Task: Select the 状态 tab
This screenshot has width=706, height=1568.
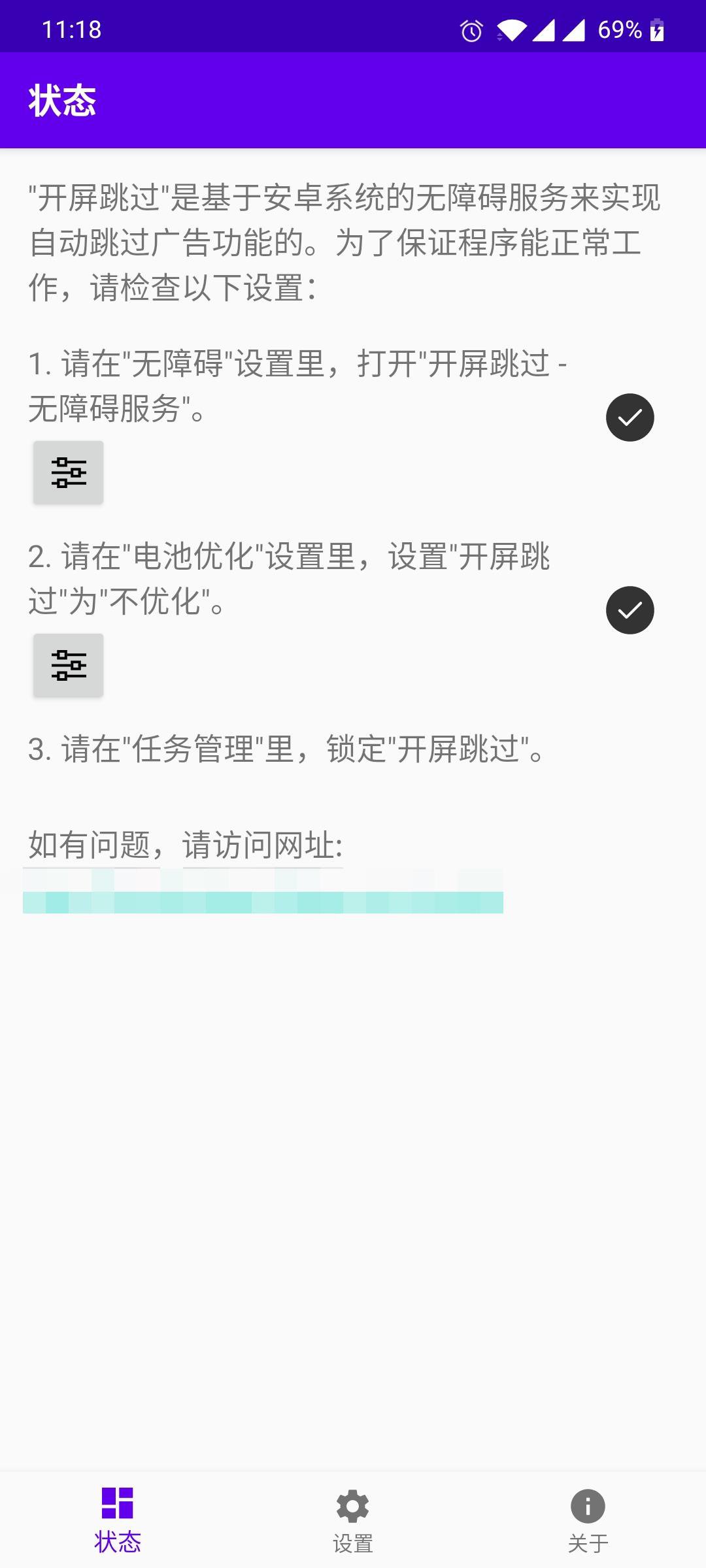Action: [x=118, y=1520]
